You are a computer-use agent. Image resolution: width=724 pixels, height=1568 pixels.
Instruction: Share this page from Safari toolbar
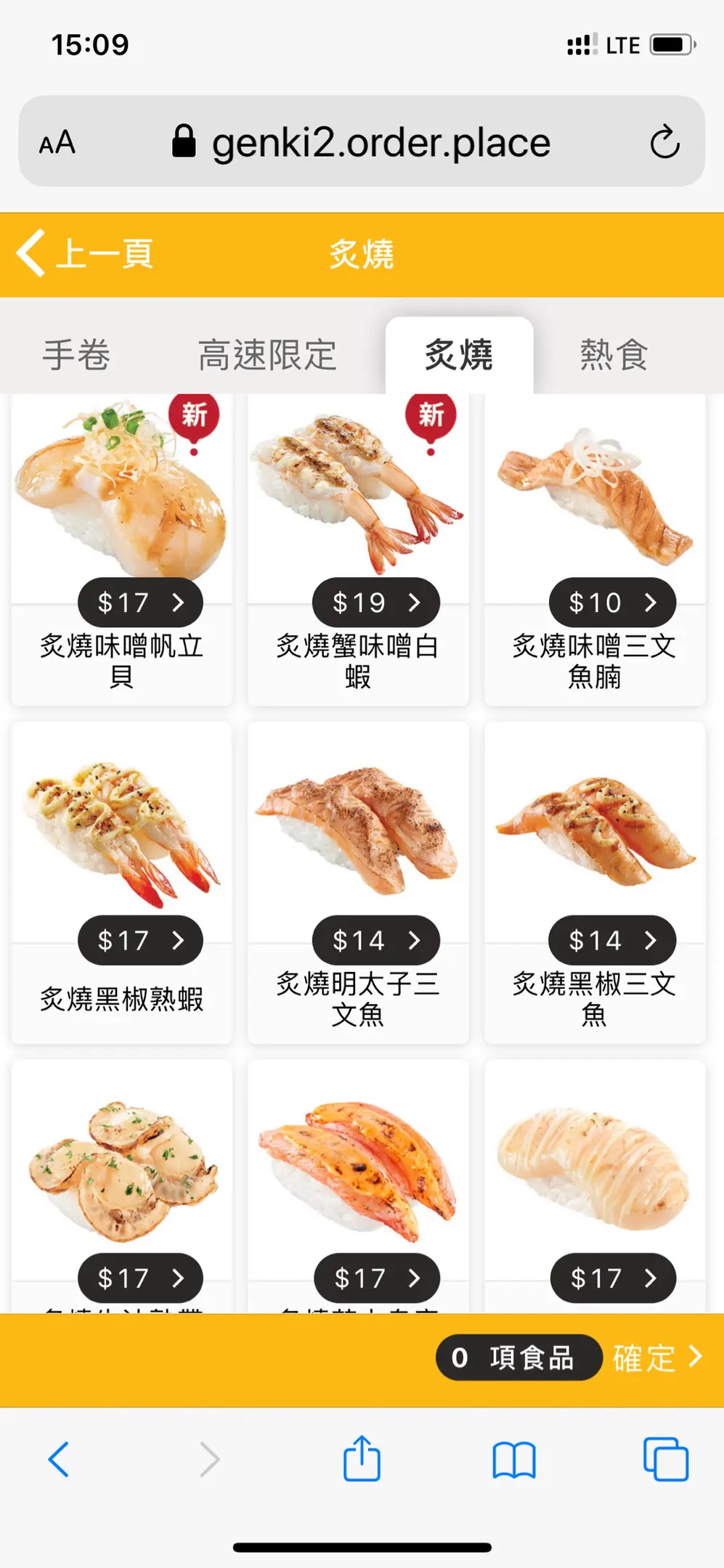point(362,1459)
